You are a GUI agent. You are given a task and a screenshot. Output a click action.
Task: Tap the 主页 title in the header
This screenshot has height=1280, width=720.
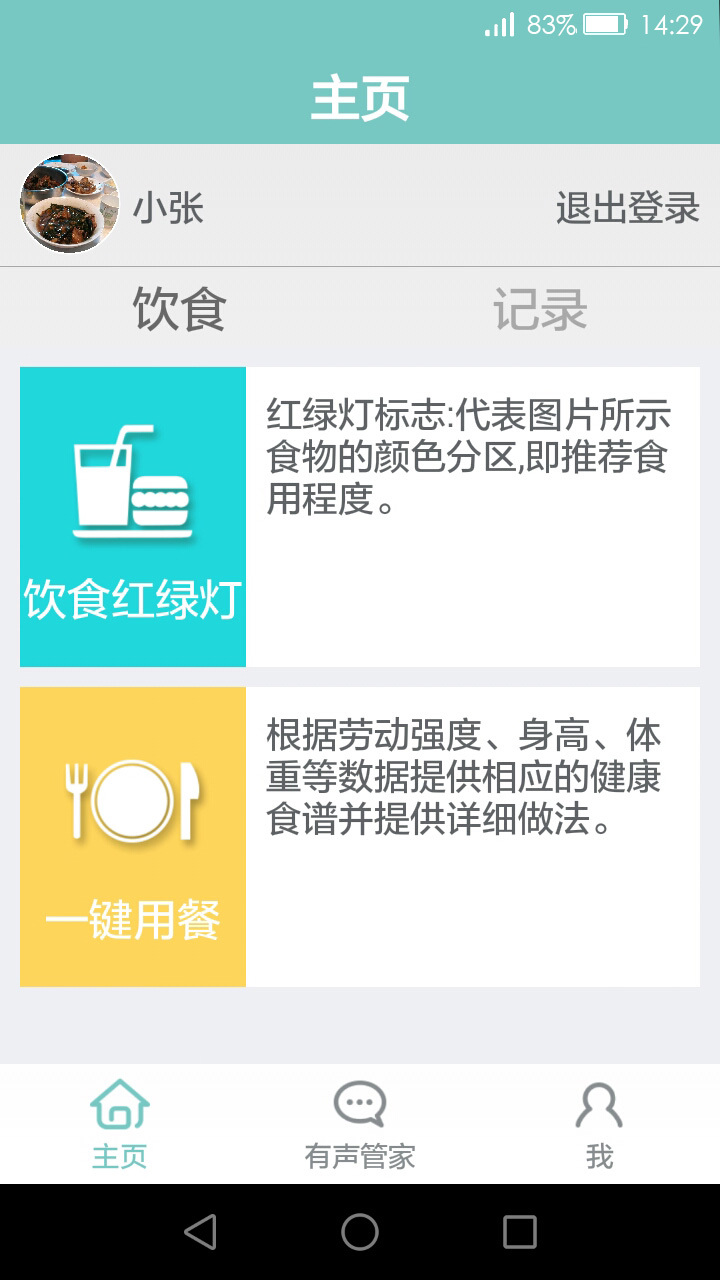point(360,97)
